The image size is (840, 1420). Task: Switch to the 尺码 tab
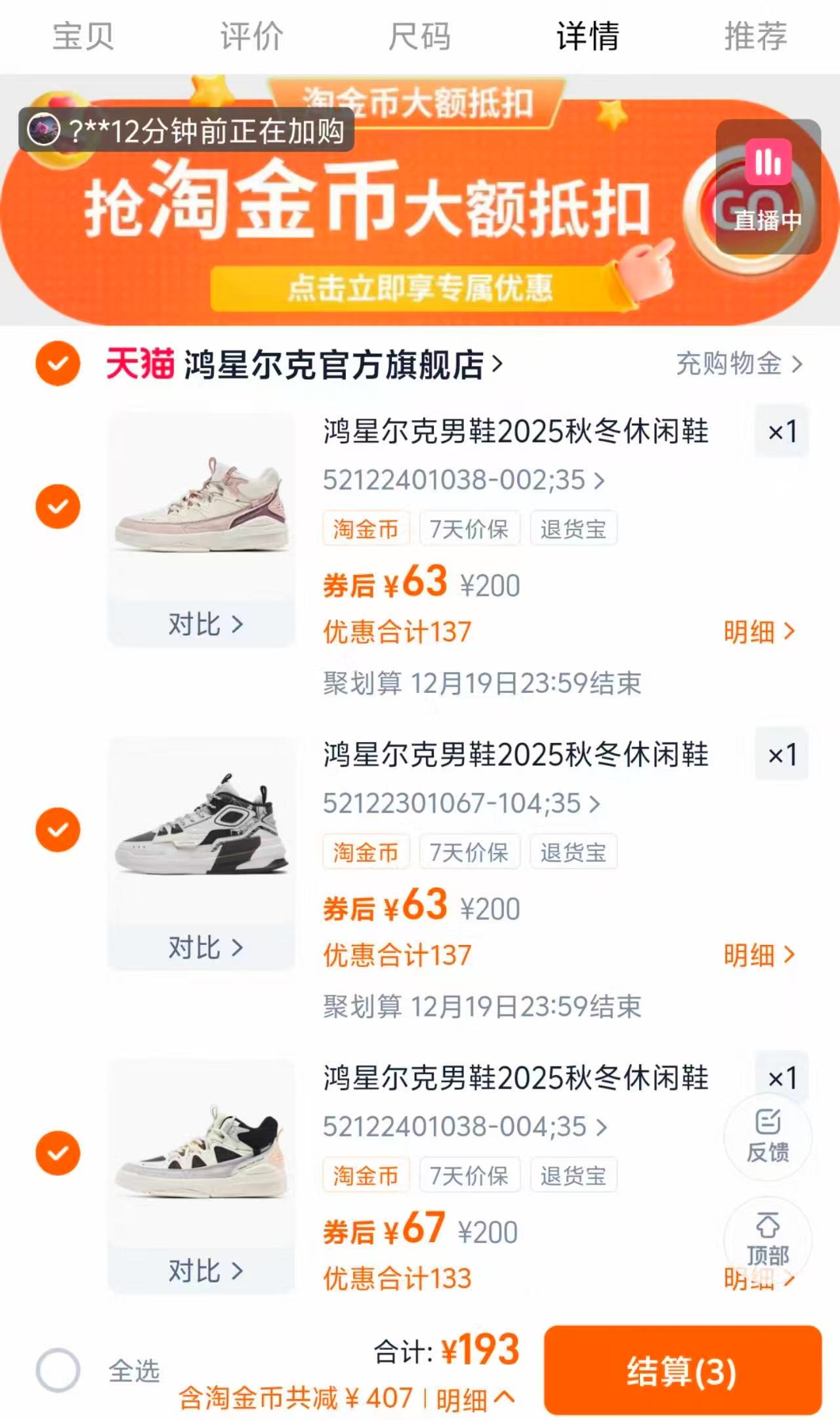tap(419, 37)
